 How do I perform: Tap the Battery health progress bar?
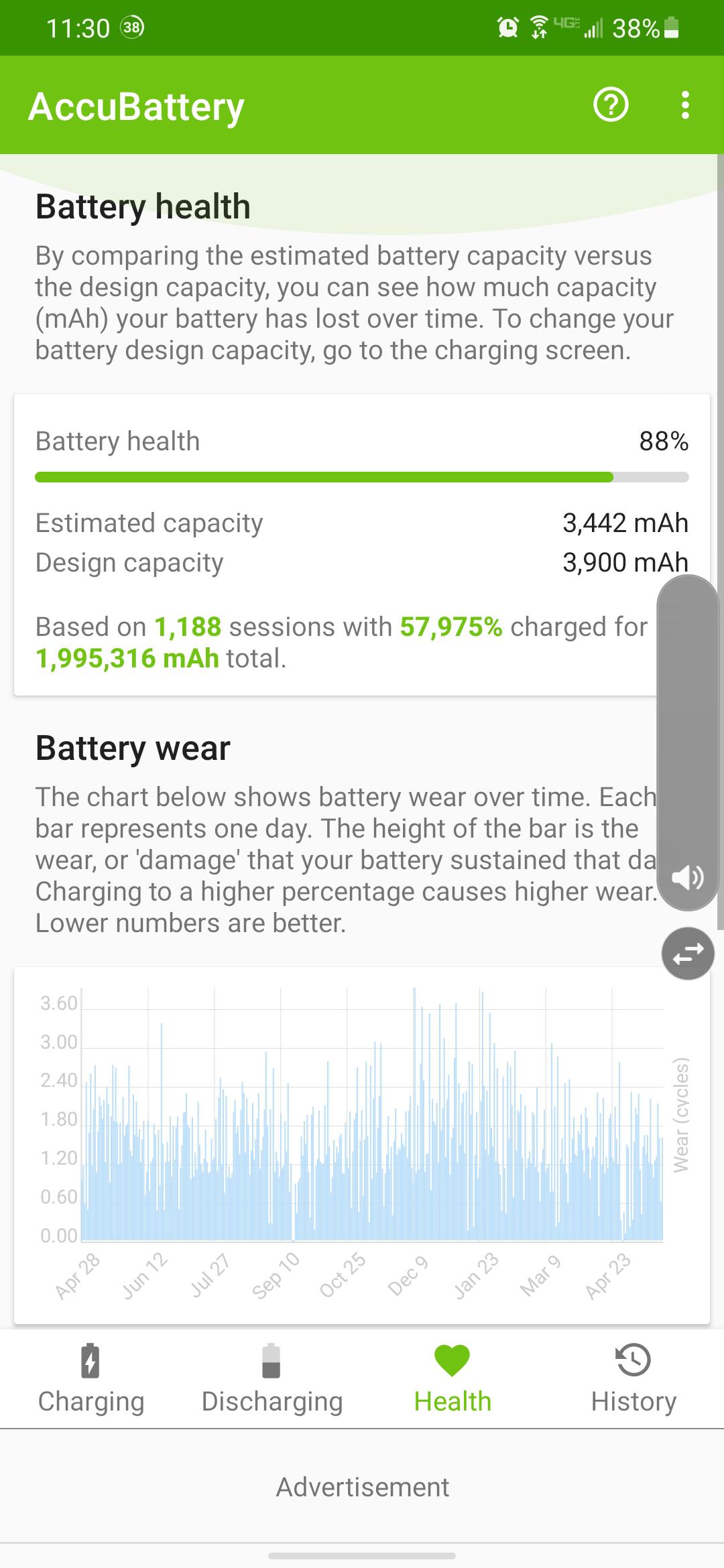tap(362, 477)
